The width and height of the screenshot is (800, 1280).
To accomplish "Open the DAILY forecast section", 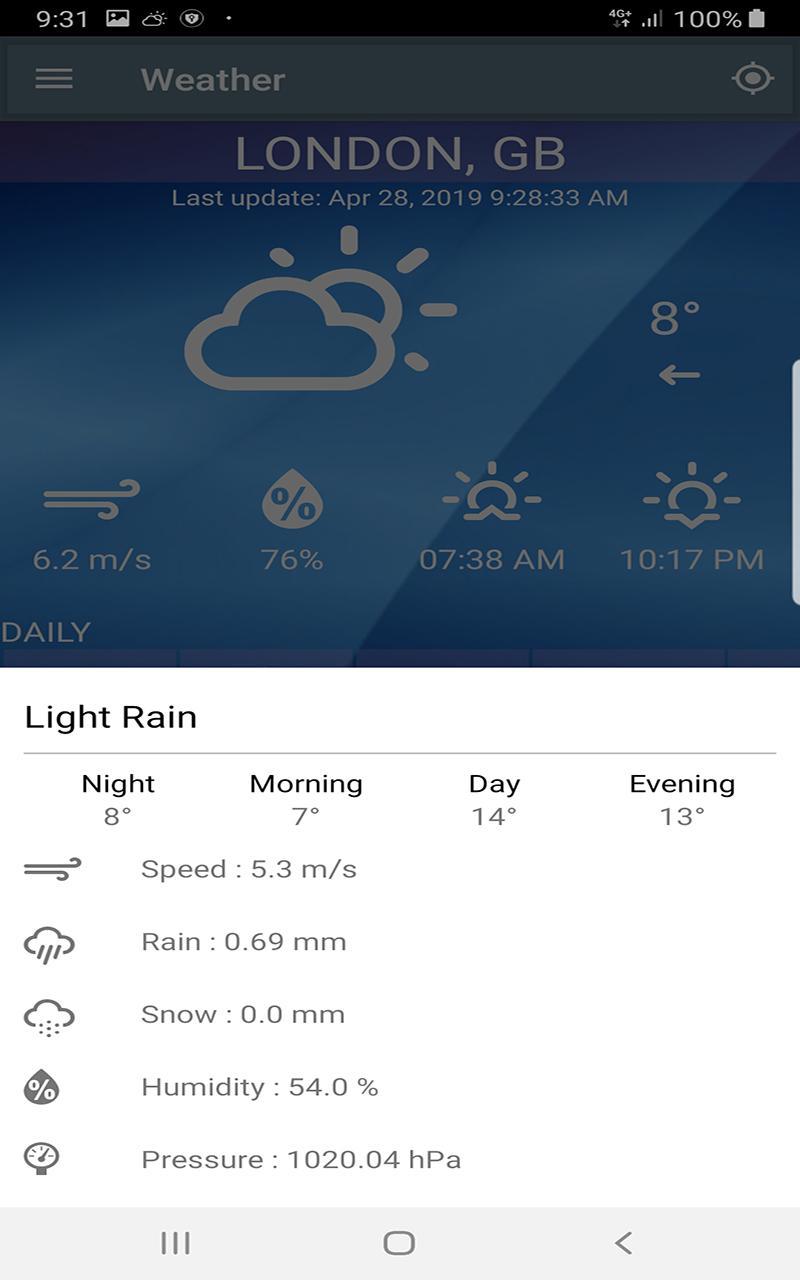I will 45,631.
